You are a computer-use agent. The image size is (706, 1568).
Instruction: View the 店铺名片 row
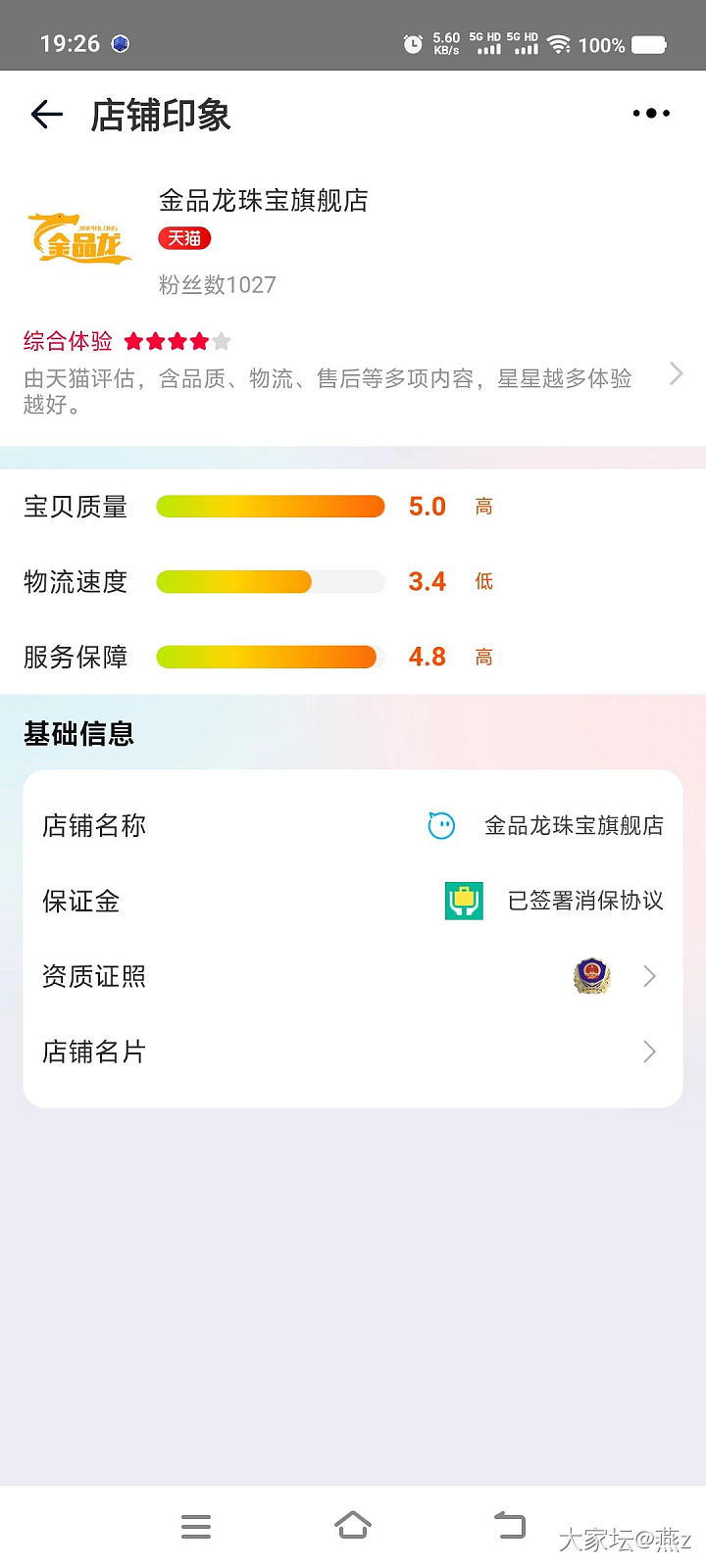tap(353, 1052)
